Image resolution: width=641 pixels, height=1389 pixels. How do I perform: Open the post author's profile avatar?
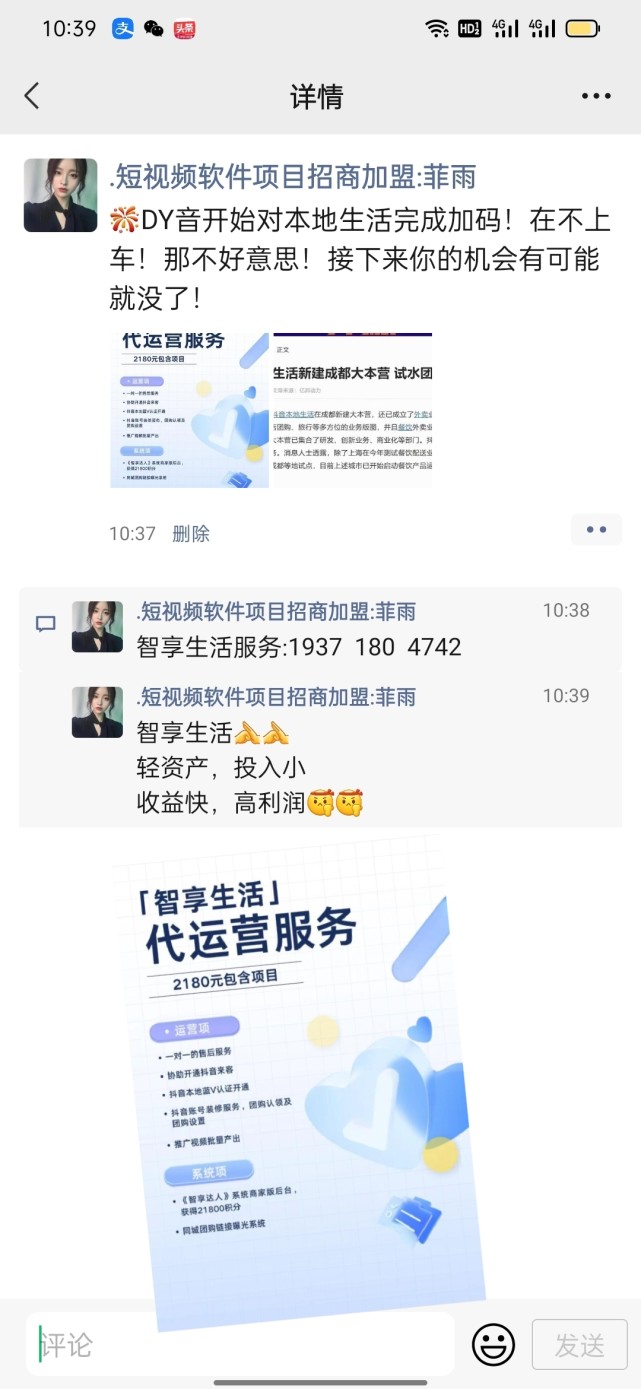[61, 195]
